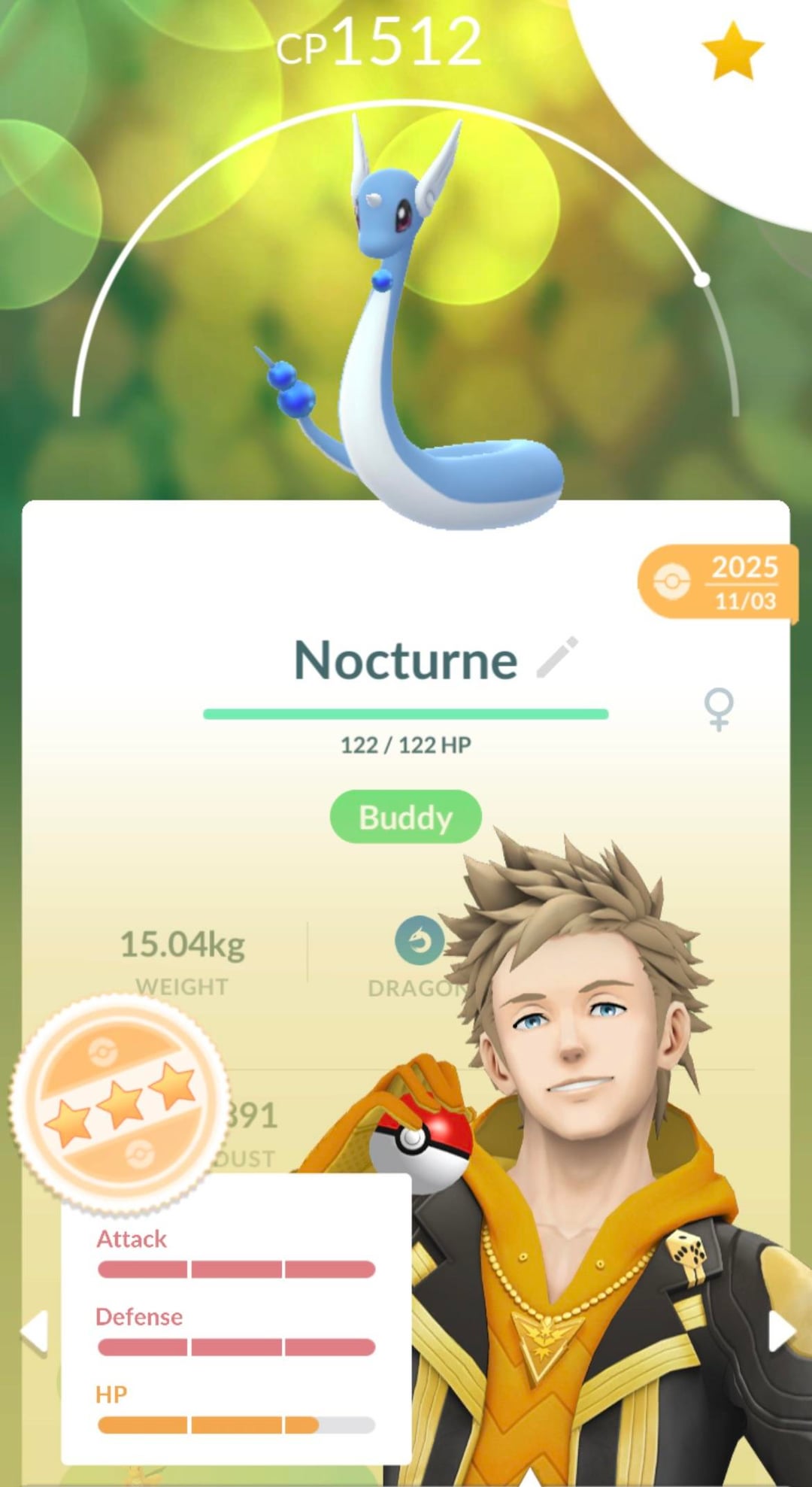Screen dimensions: 812x1487
Task: Go to next Pokémon with the right arrow
Action: 780,1331
